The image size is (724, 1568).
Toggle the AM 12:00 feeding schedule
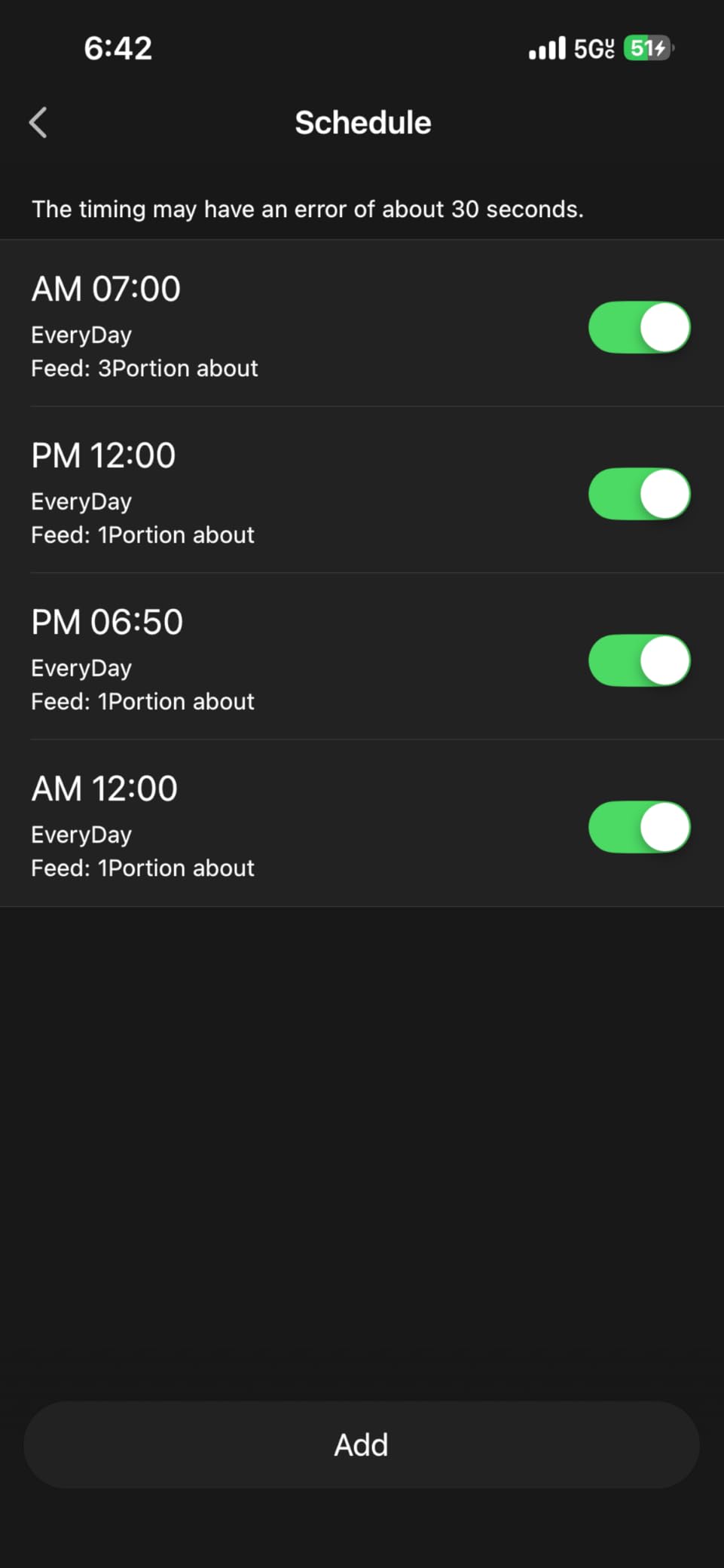click(x=639, y=827)
